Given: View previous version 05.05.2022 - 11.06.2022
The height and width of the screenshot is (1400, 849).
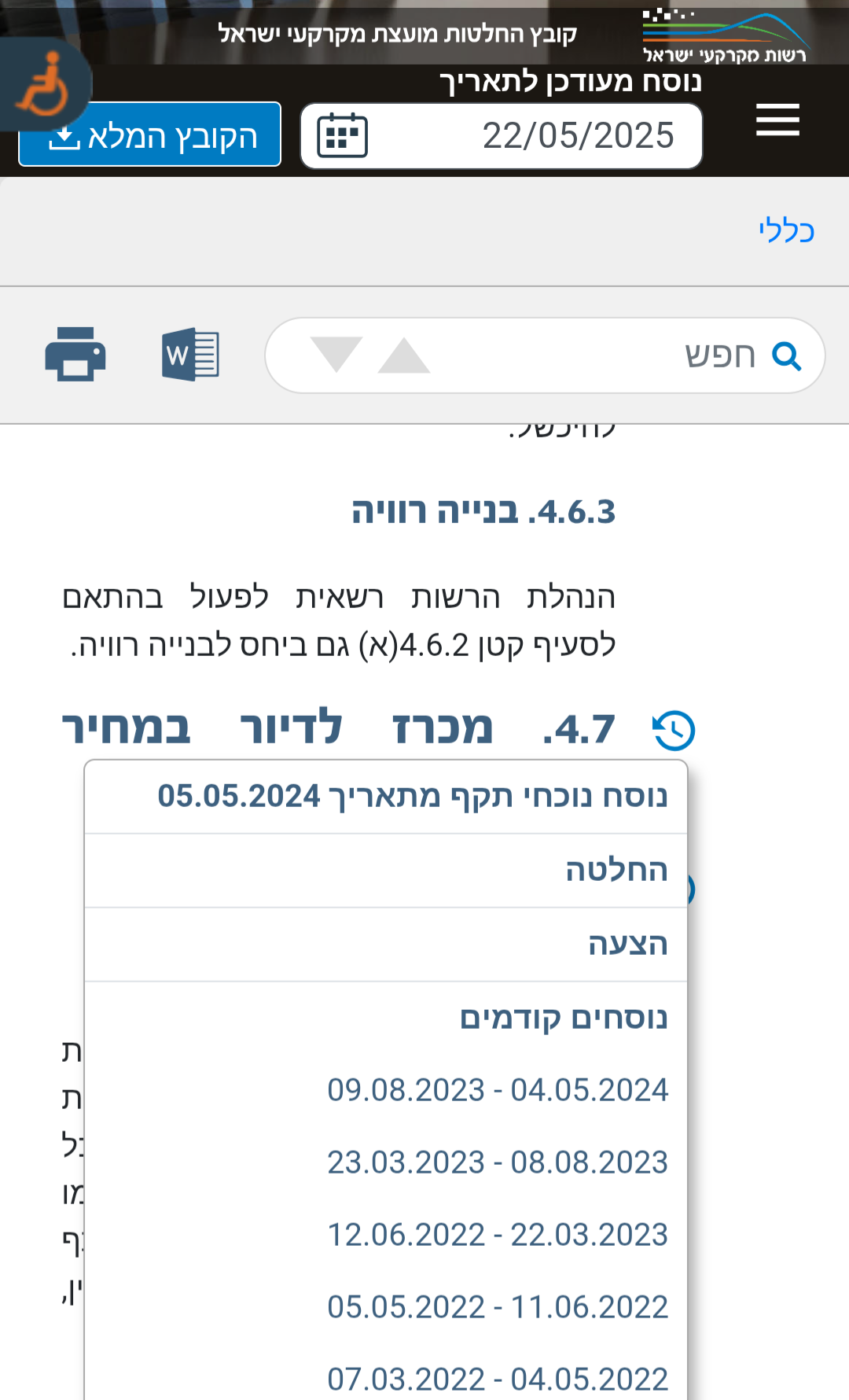Looking at the screenshot, I should tap(497, 1307).
